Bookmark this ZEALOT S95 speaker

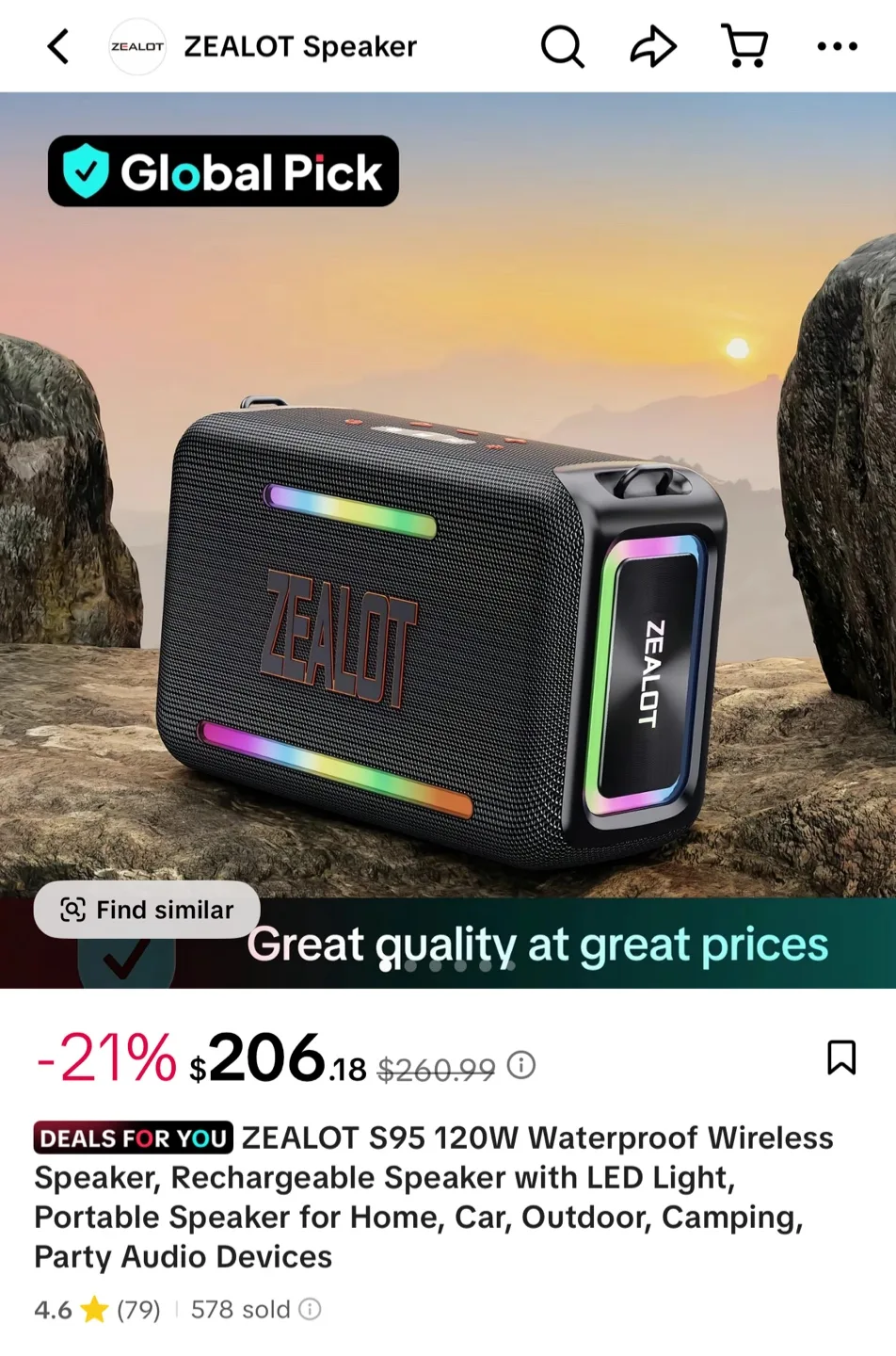coord(840,1057)
